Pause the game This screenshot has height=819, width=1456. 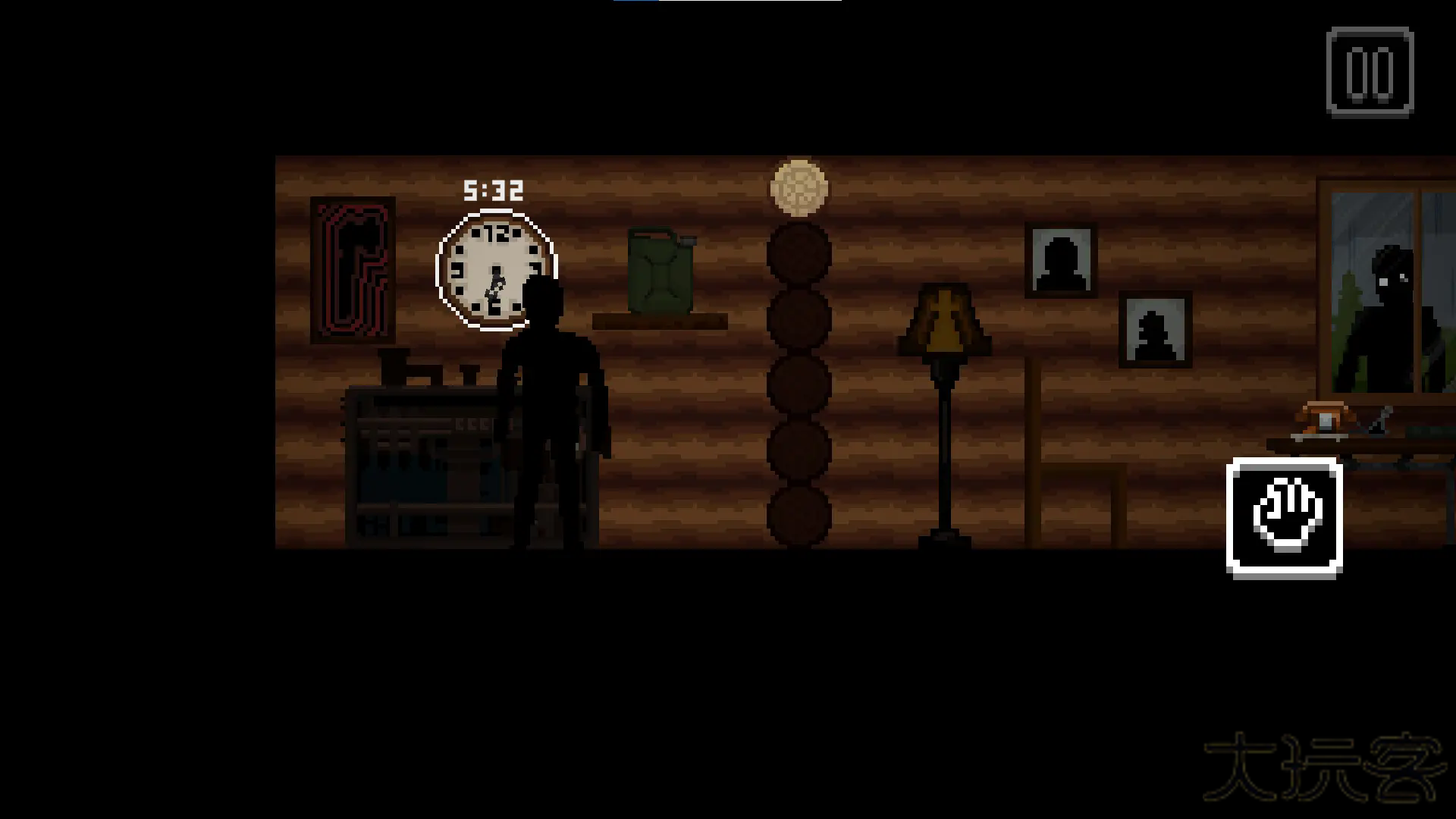point(1370,73)
